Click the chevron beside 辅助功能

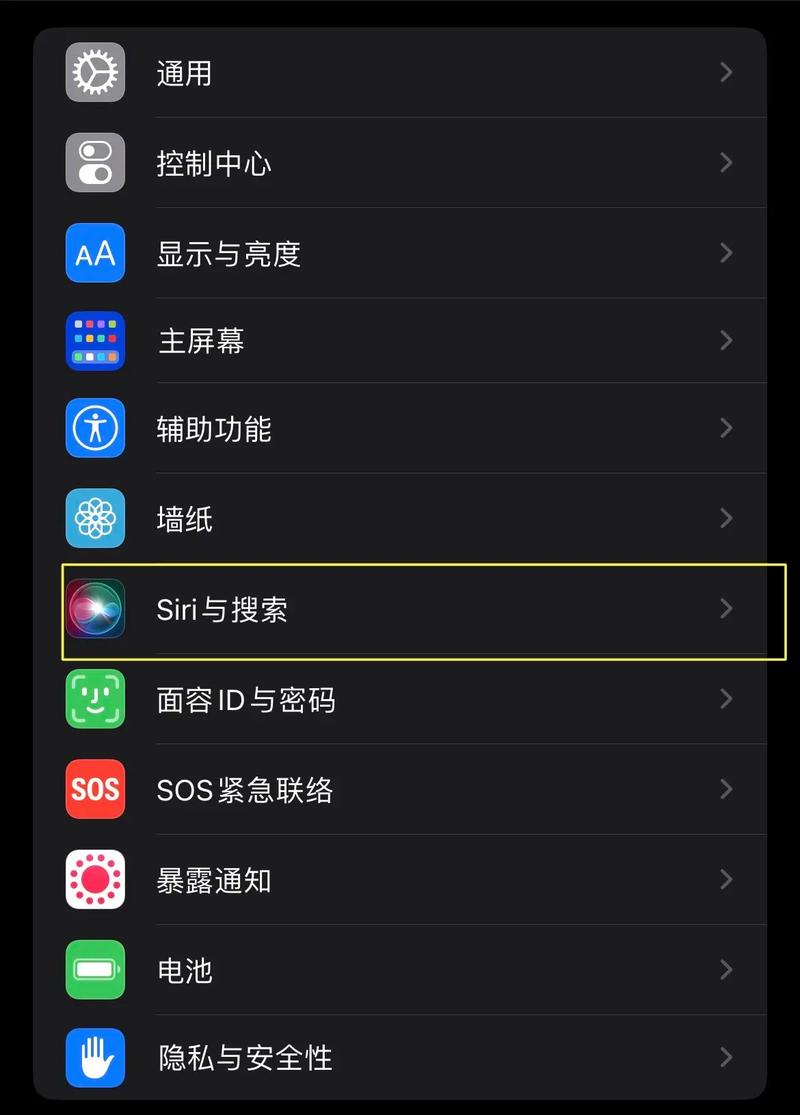[726, 428]
